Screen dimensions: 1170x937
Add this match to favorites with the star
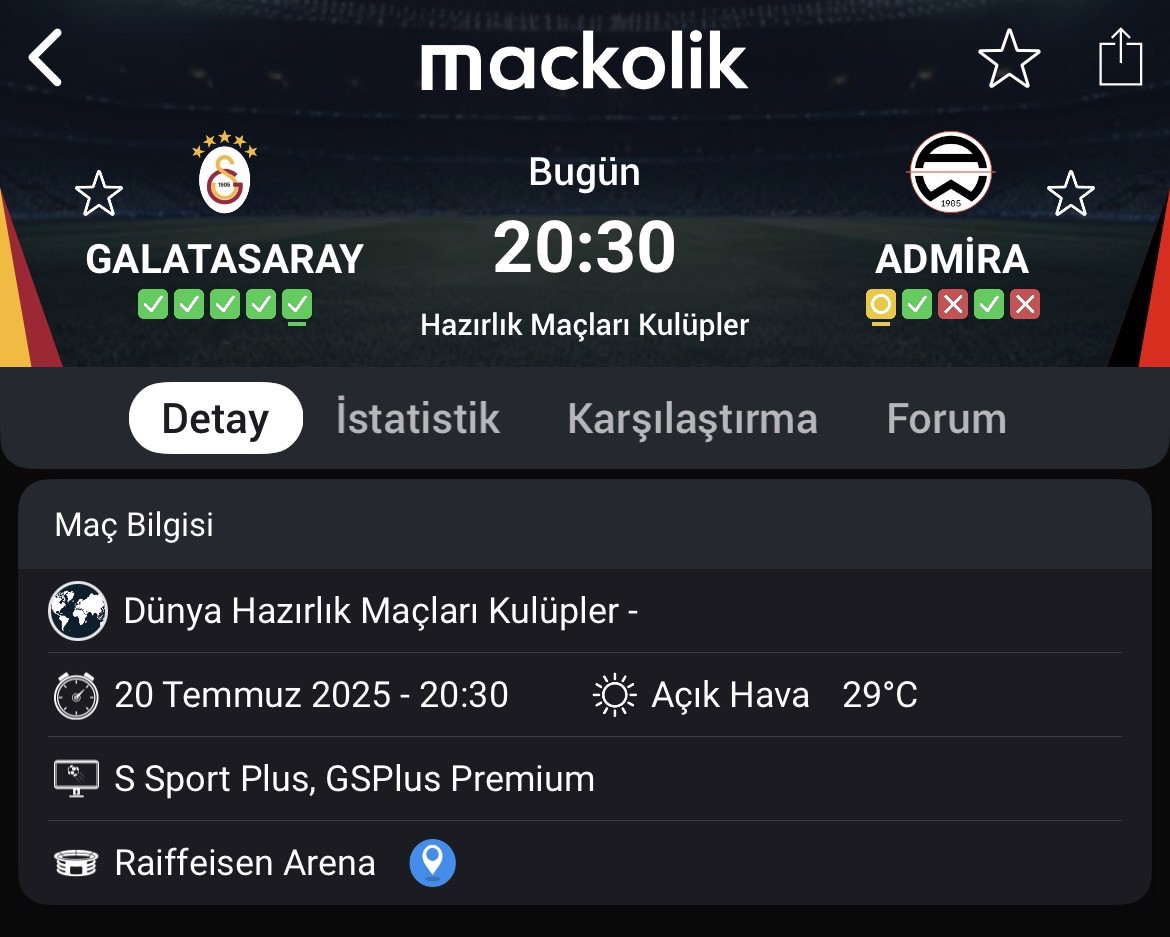[1008, 59]
